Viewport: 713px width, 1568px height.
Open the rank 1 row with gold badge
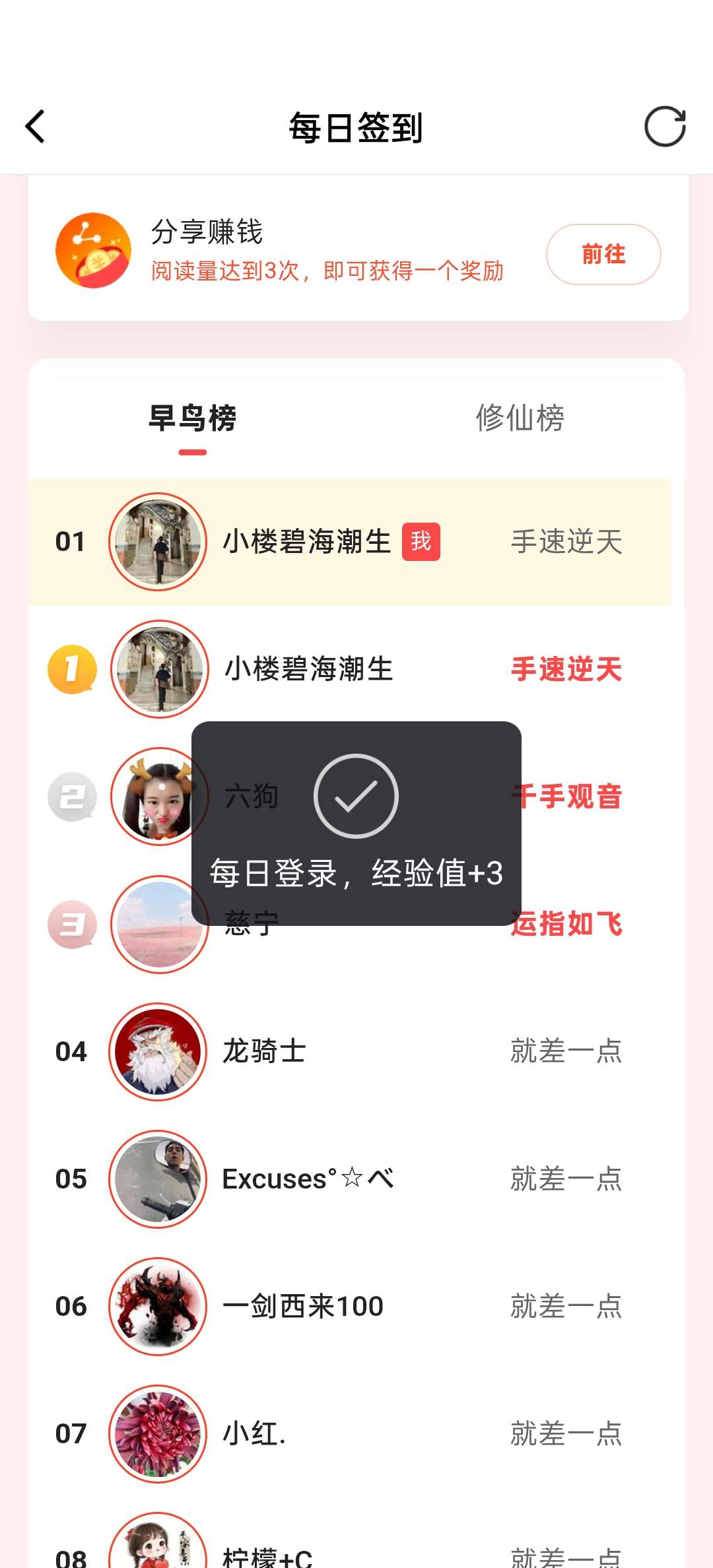(350, 669)
